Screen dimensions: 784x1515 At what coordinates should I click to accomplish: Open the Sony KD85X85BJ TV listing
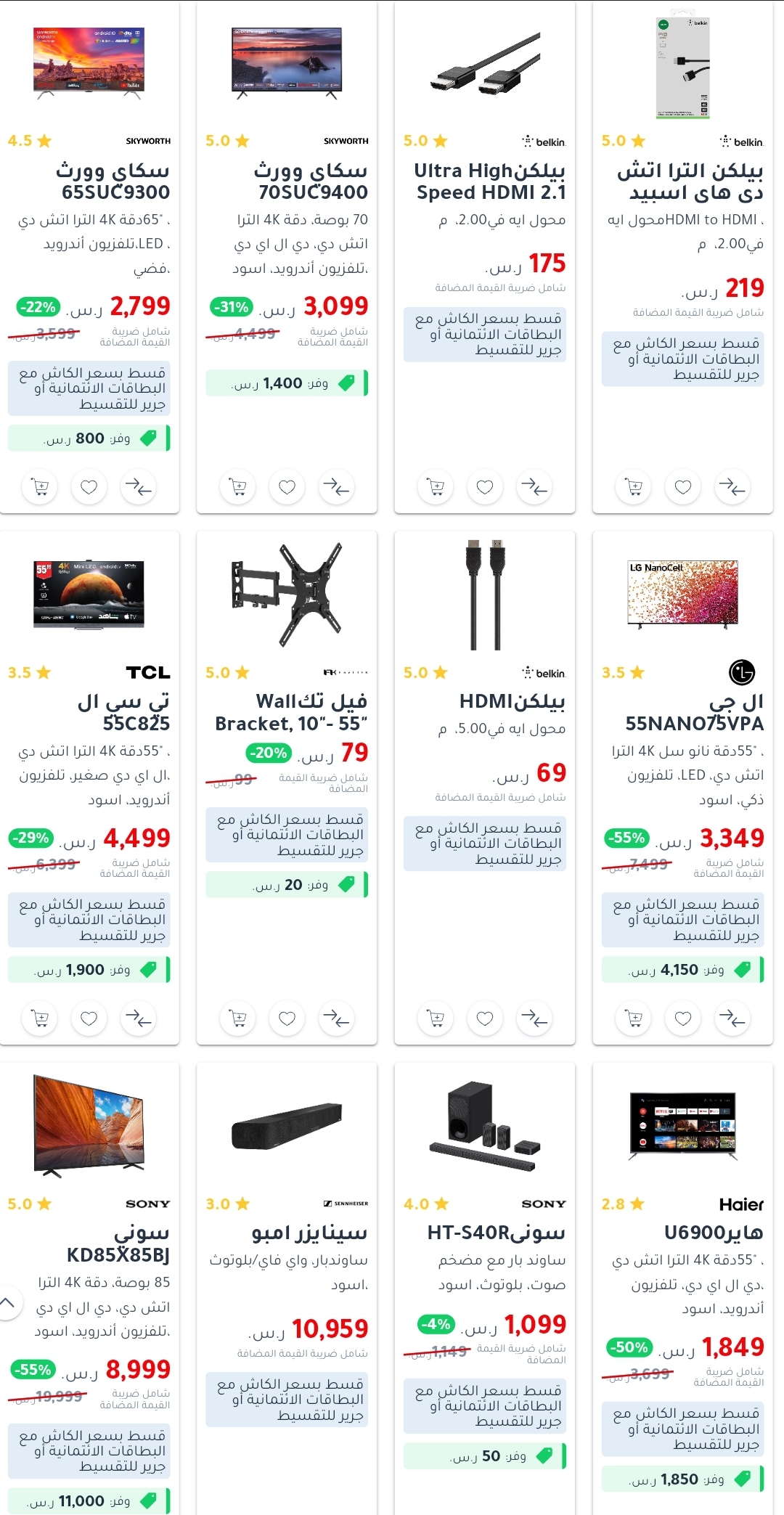[89, 1289]
